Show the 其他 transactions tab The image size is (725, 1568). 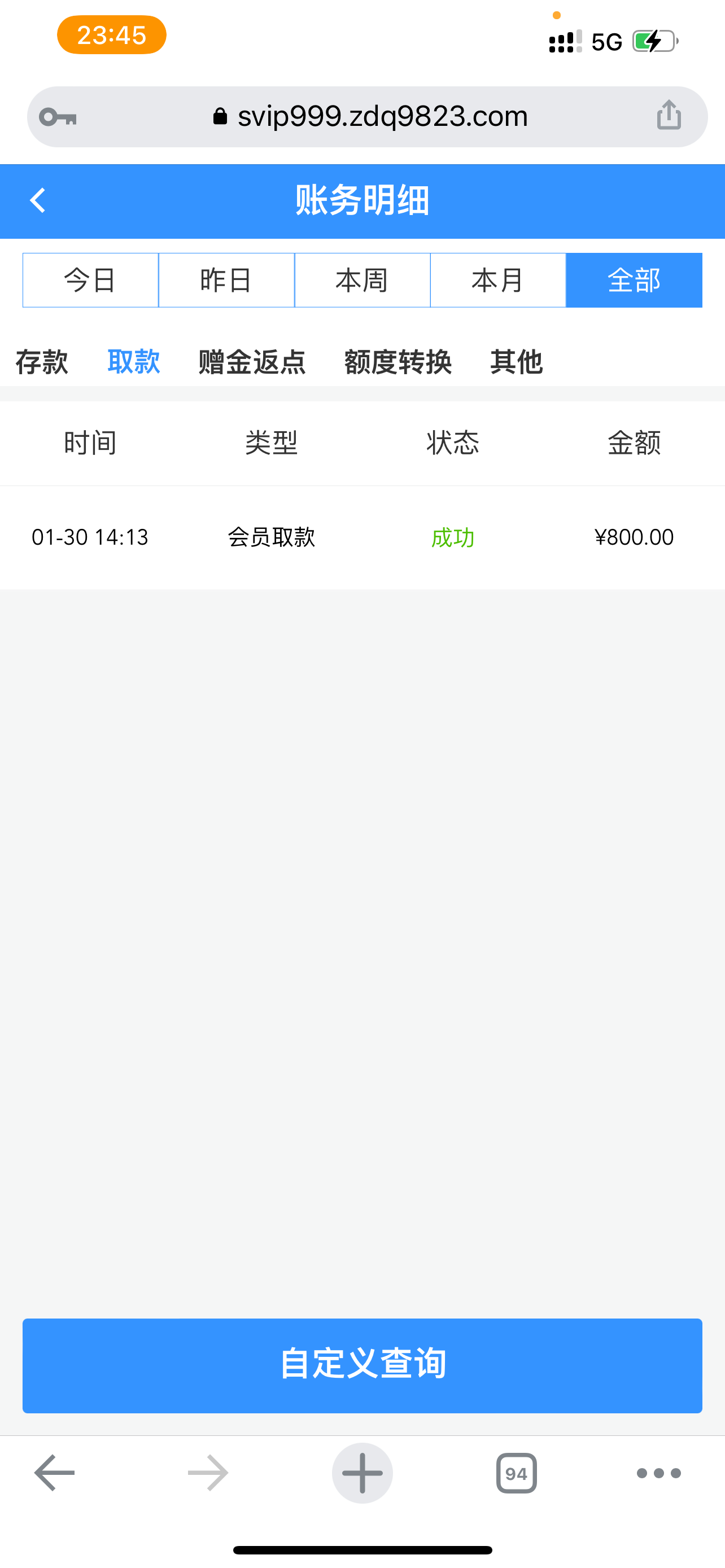coord(516,362)
